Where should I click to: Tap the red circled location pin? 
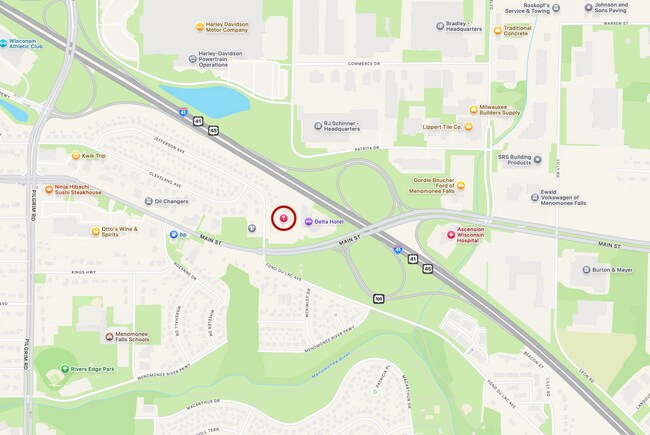point(284,218)
